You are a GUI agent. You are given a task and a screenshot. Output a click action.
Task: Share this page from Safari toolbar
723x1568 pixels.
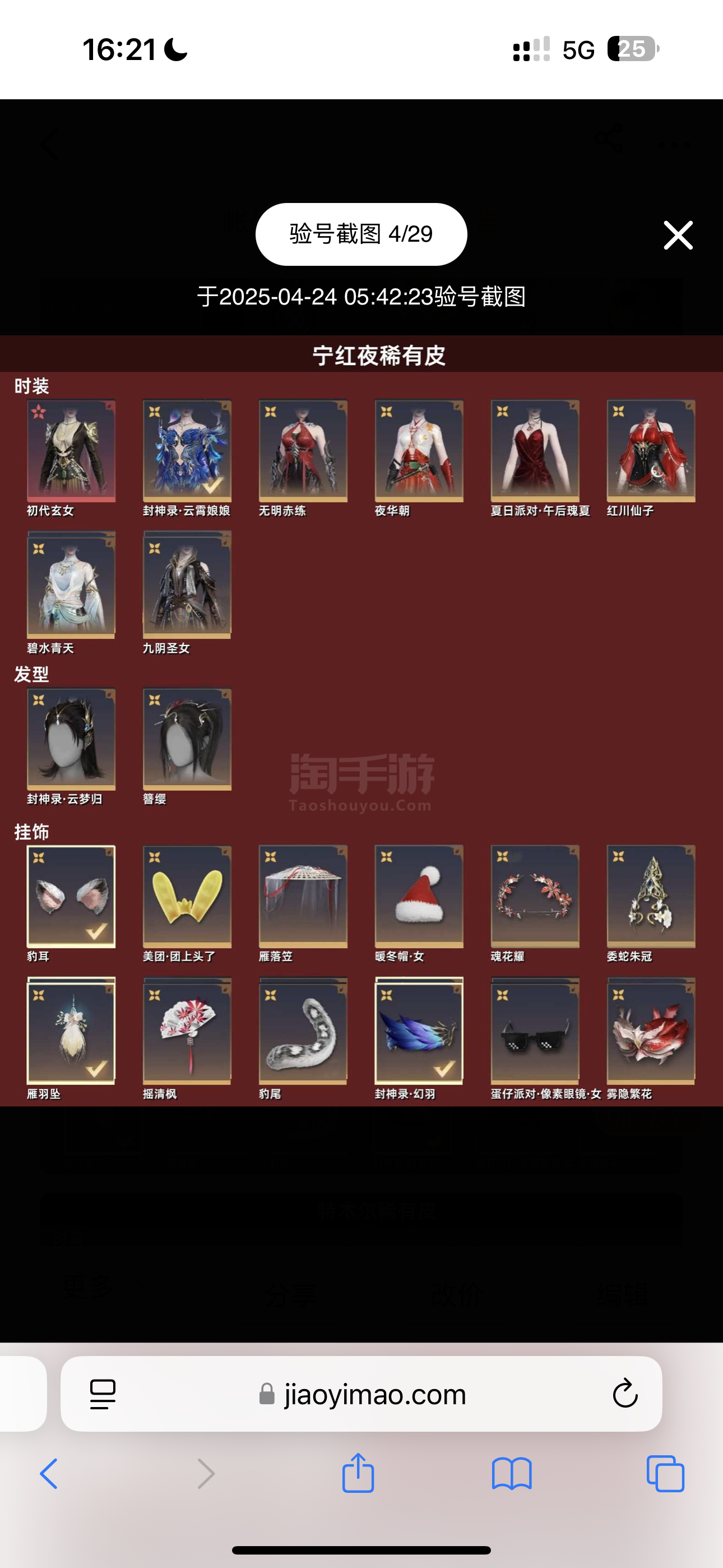click(358, 1473)
